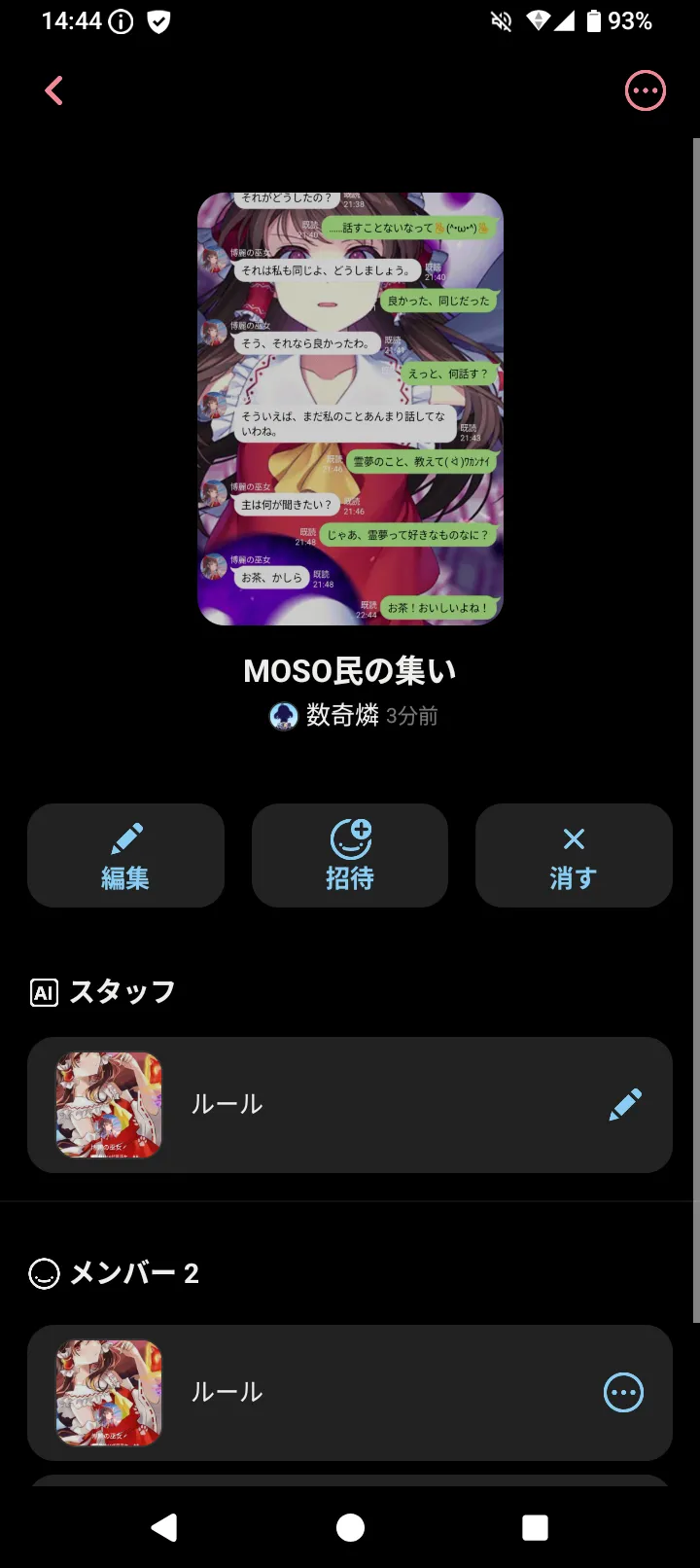Open the group cover image
The width and height of the screenshot is (700, 1568).
[x=350, y=409]
